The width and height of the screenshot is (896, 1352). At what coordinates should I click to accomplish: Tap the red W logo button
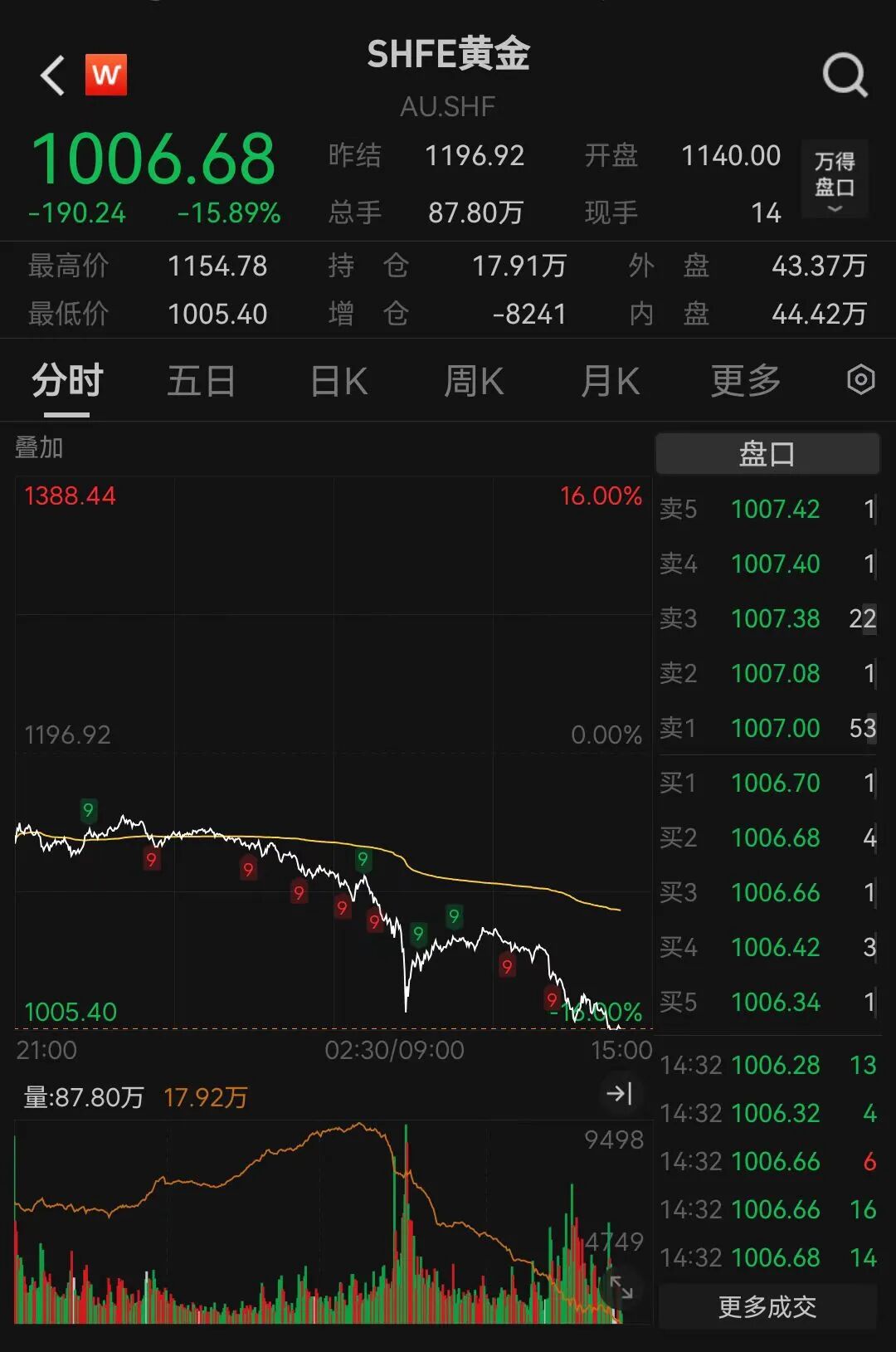point(106,76)
